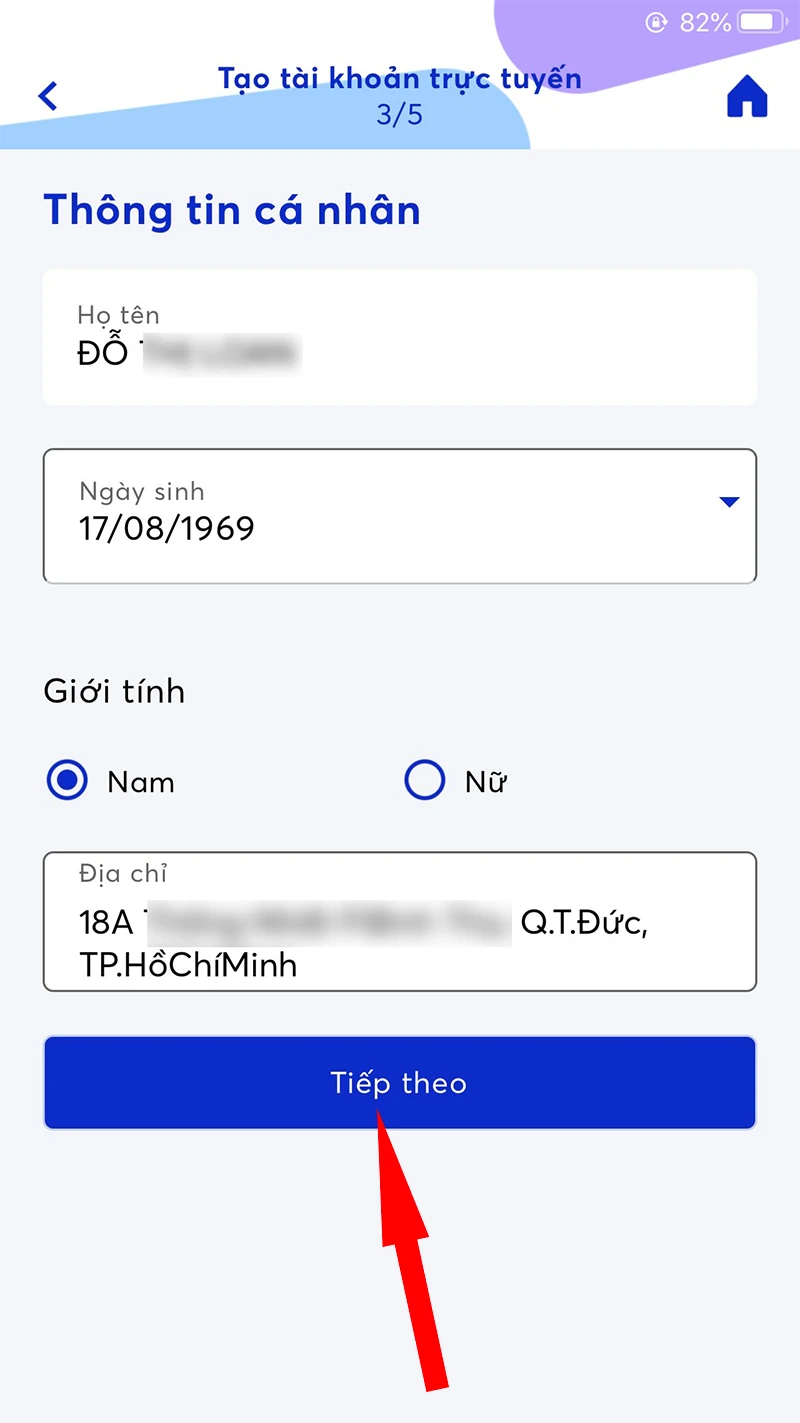The width and height of the screenshot is (800, 1423).
Task: Tap the dropdown caret beside 17/08/1969
Action: pyautogui.click(x=729, y=503)
